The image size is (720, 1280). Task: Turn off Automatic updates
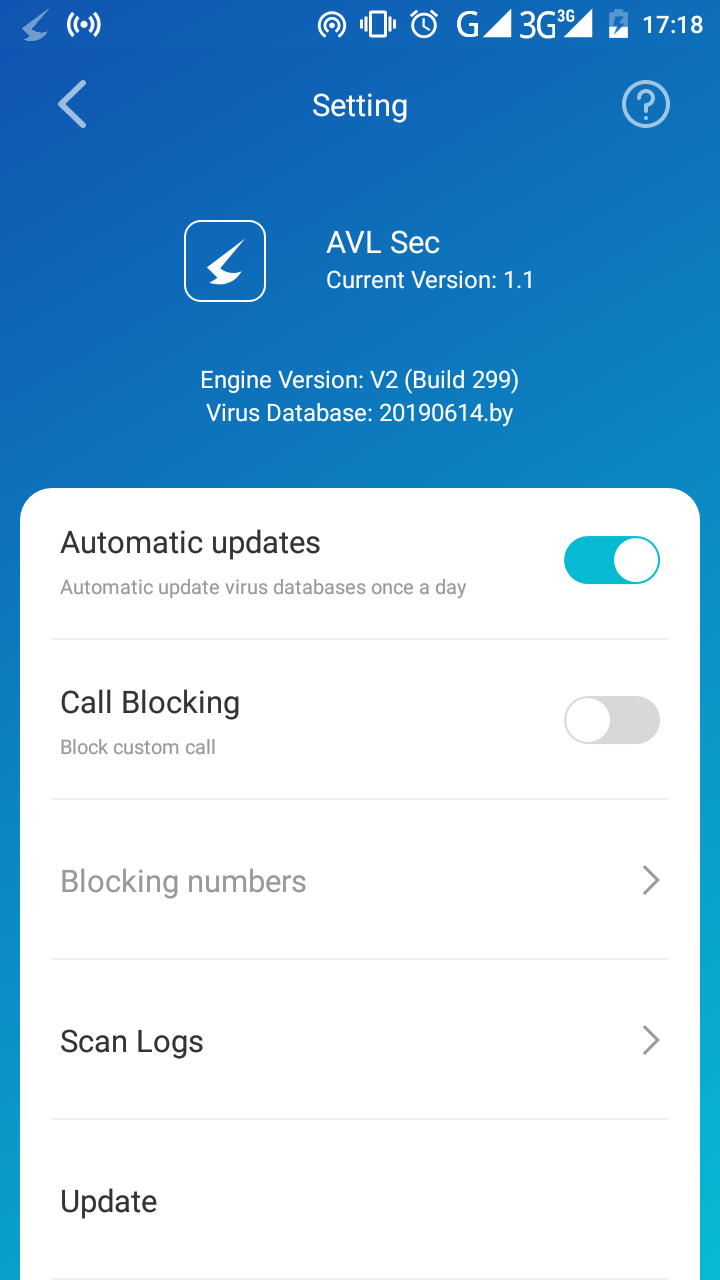tap(611, 560)
